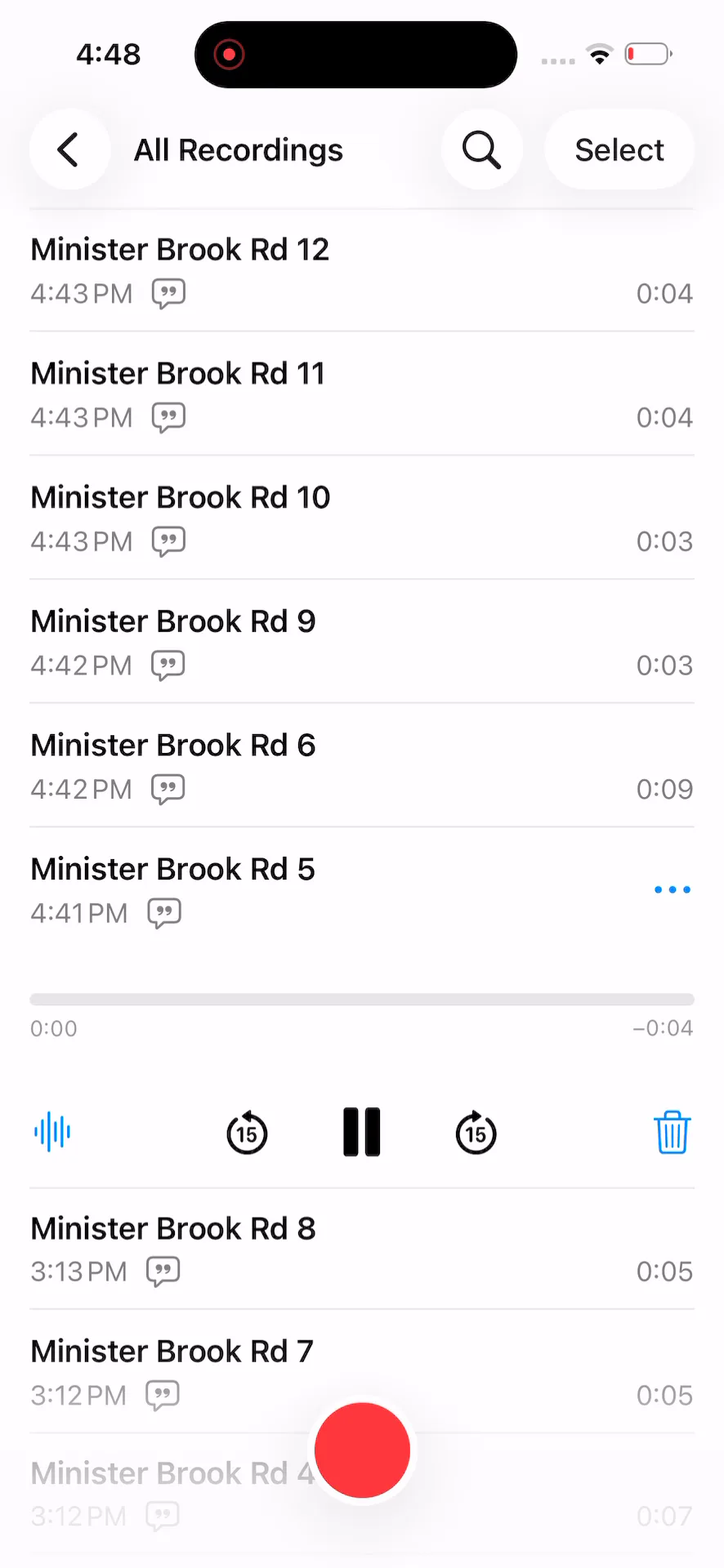This screenshot has height=1568, width=724.
Task: Start a new recording with red button
Action: coord(362,1450)
